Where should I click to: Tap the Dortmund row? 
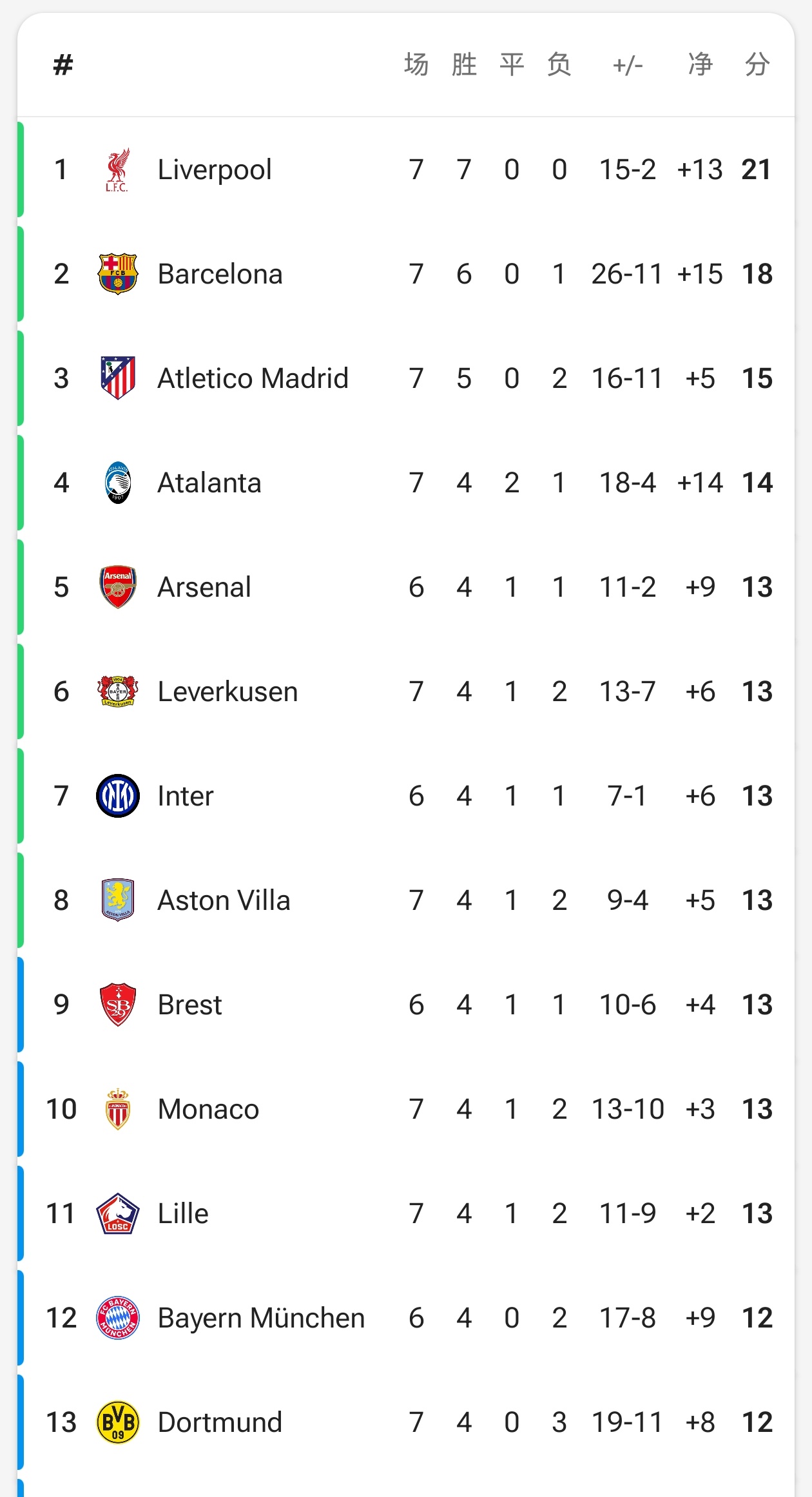[x=406, y=1422]
